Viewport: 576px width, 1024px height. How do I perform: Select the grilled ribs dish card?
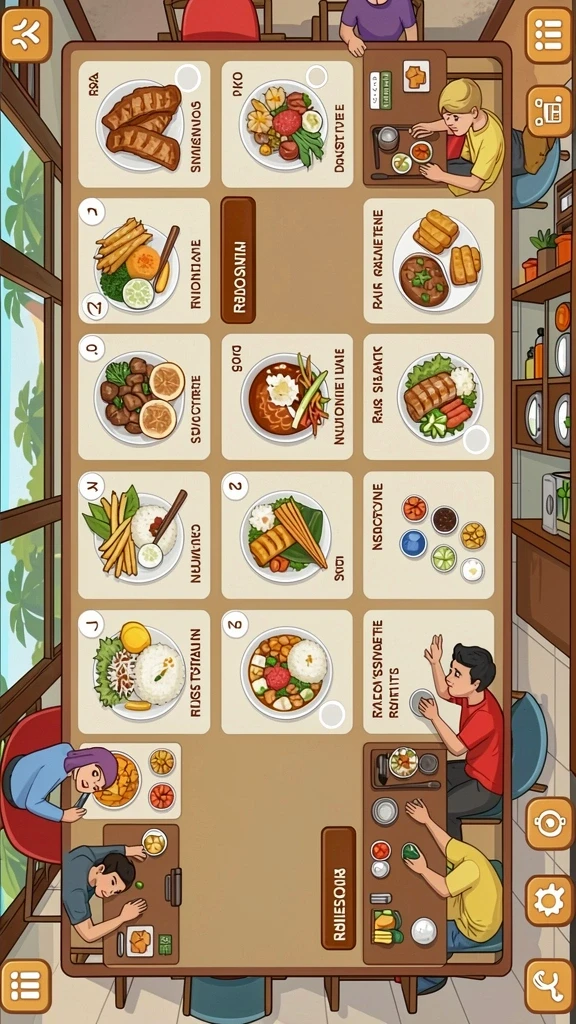(x=144, y=124)
